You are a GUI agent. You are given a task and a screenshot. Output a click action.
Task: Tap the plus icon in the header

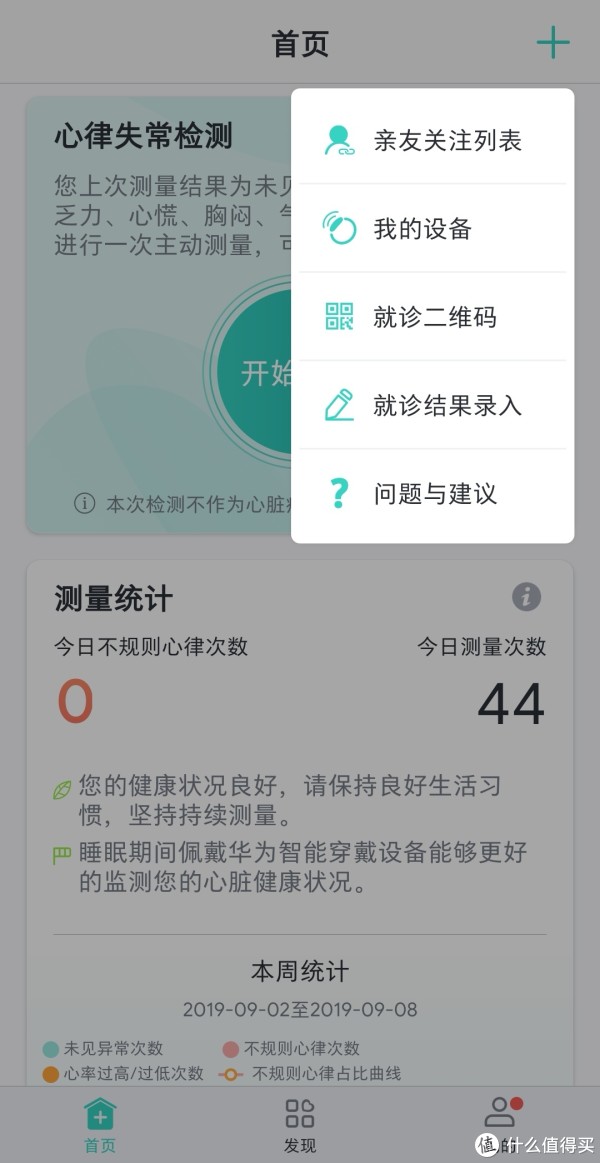(553, 43)
